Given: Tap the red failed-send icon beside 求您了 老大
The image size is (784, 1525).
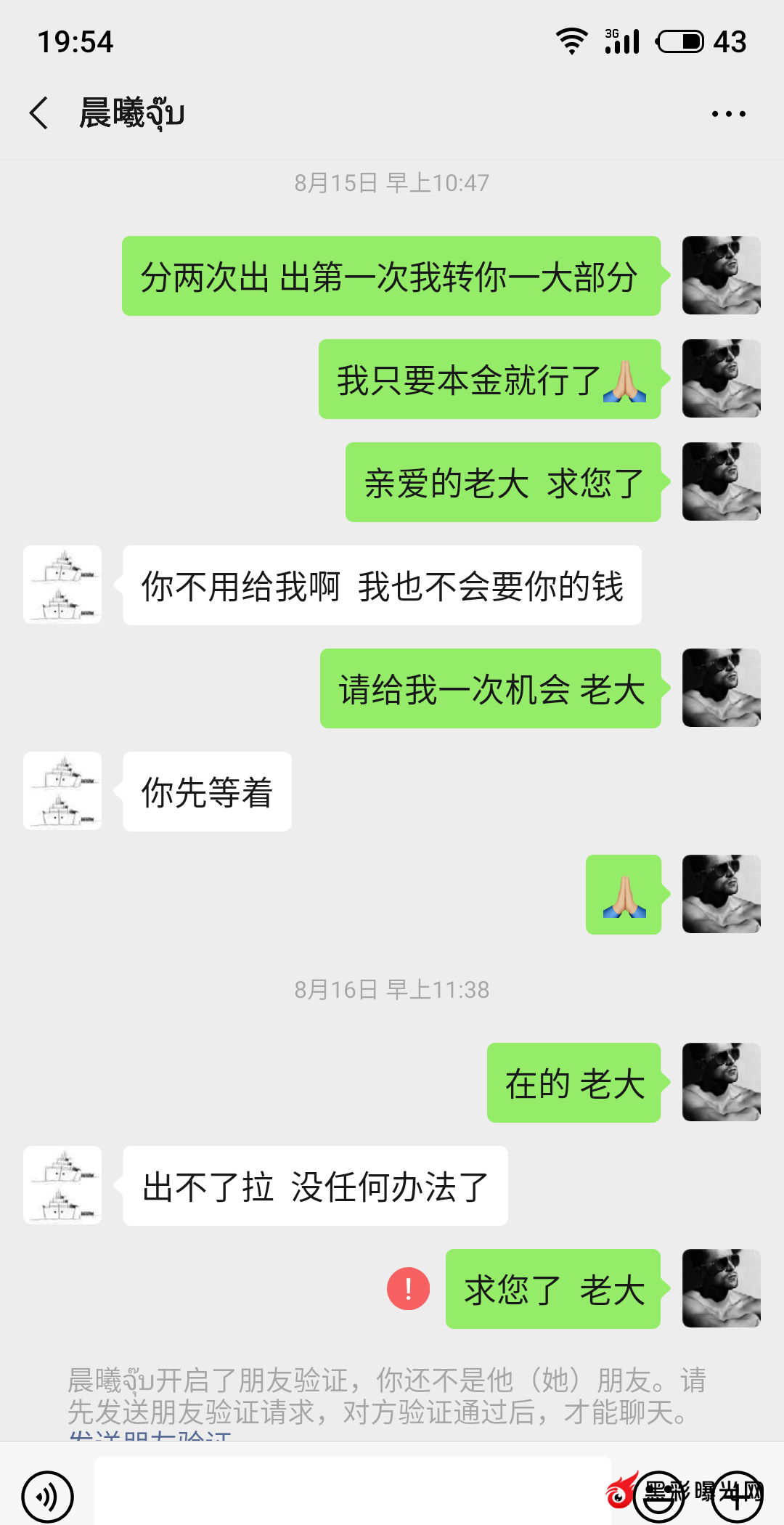Looking at the screenshot, I should point(408,1289).
